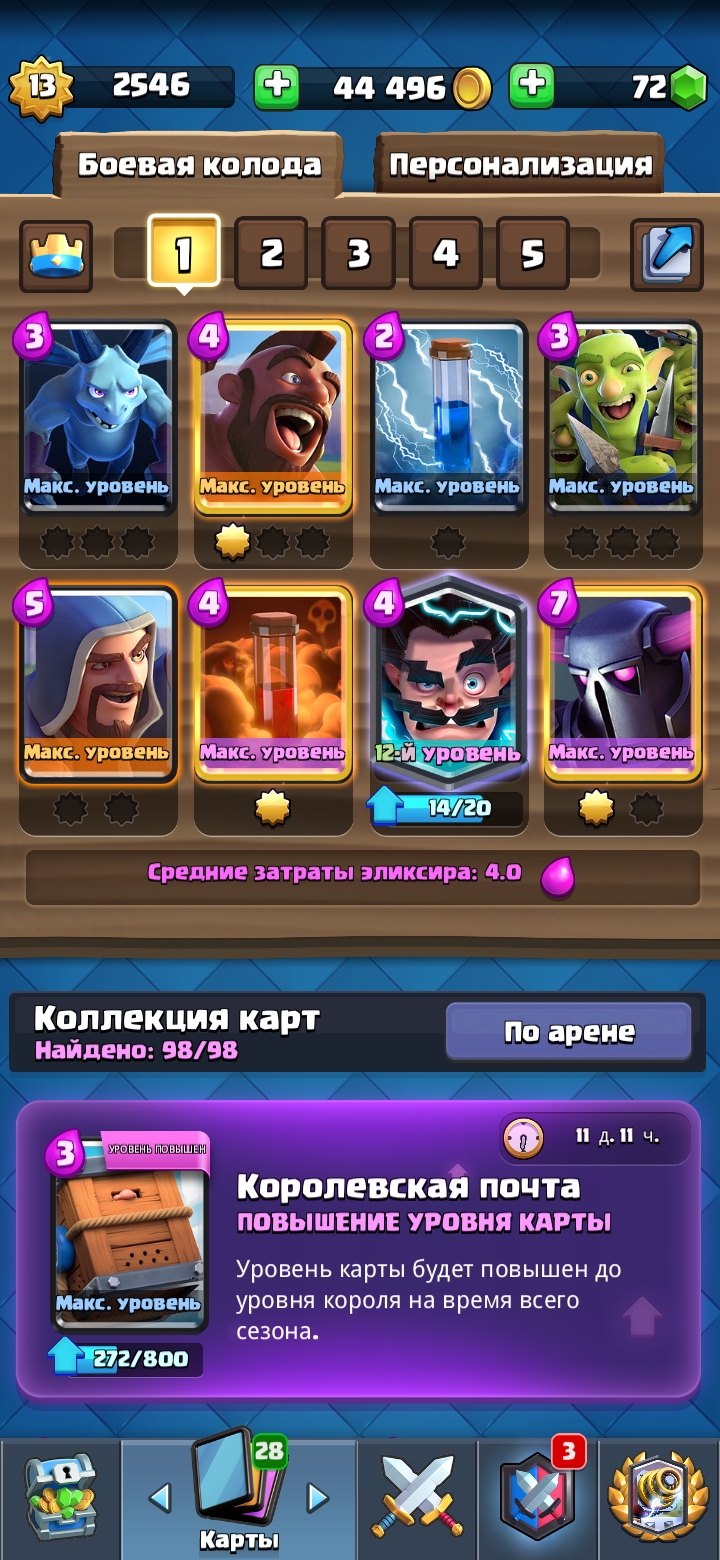Share the deck with arrow icon
Screen dimensions: 720x1560
click(666, 255)
